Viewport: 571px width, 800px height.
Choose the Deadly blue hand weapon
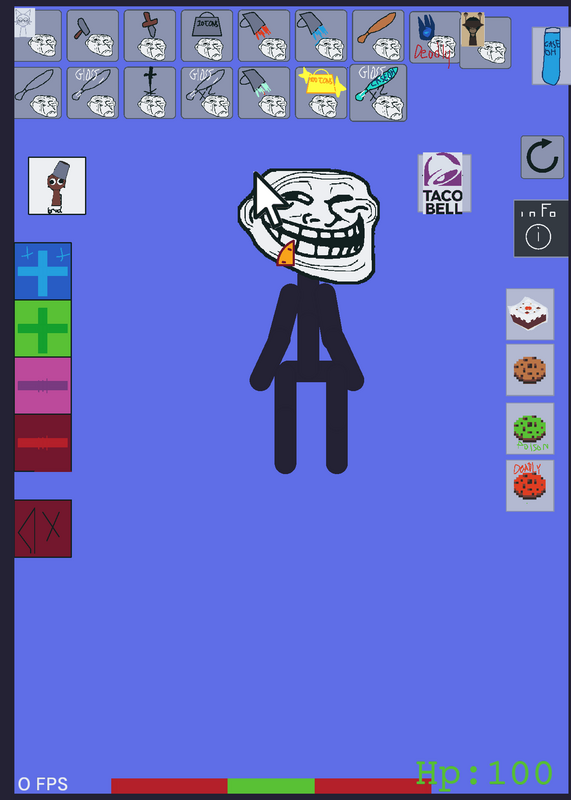pyautogui.click(x=435, y=38)
